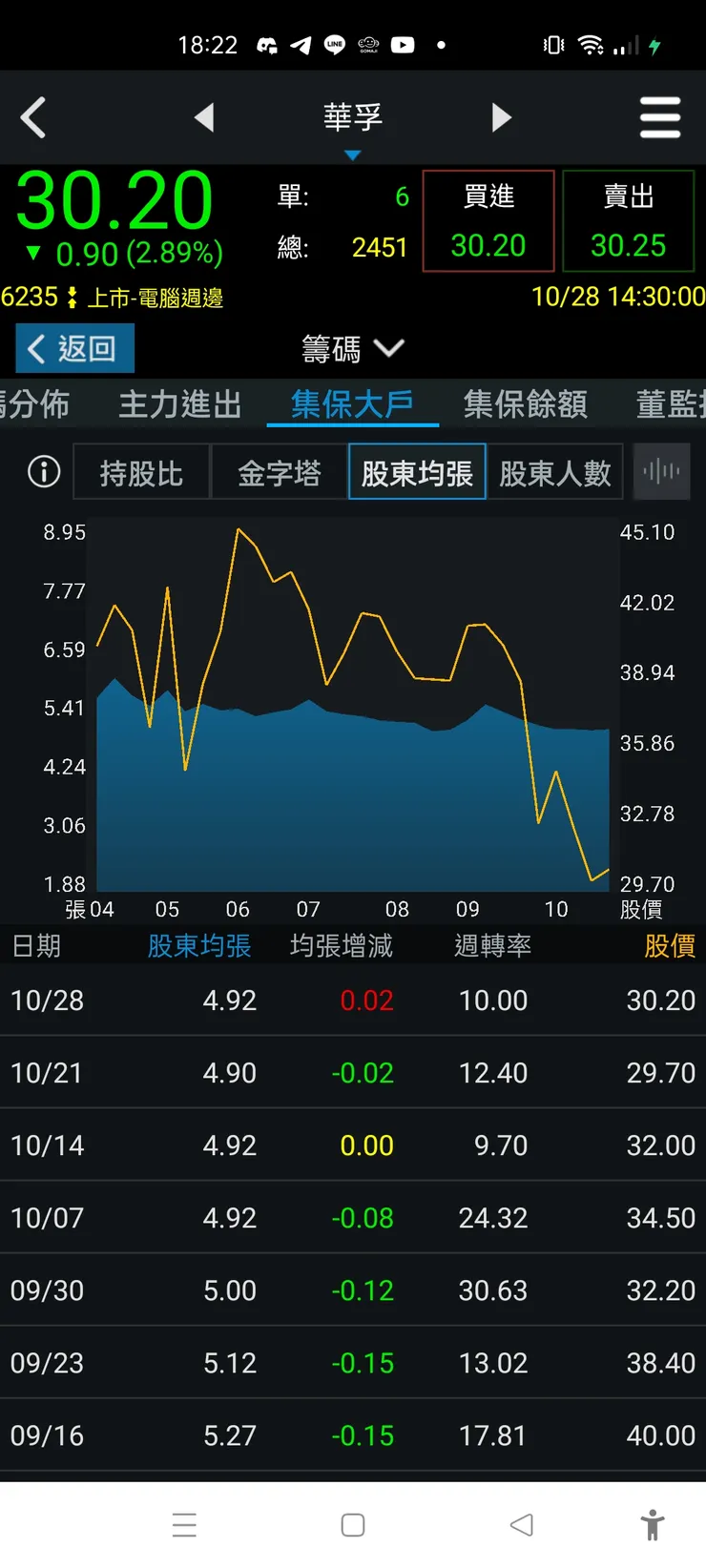Switch to the 主力進出 tab

point(179,404)
